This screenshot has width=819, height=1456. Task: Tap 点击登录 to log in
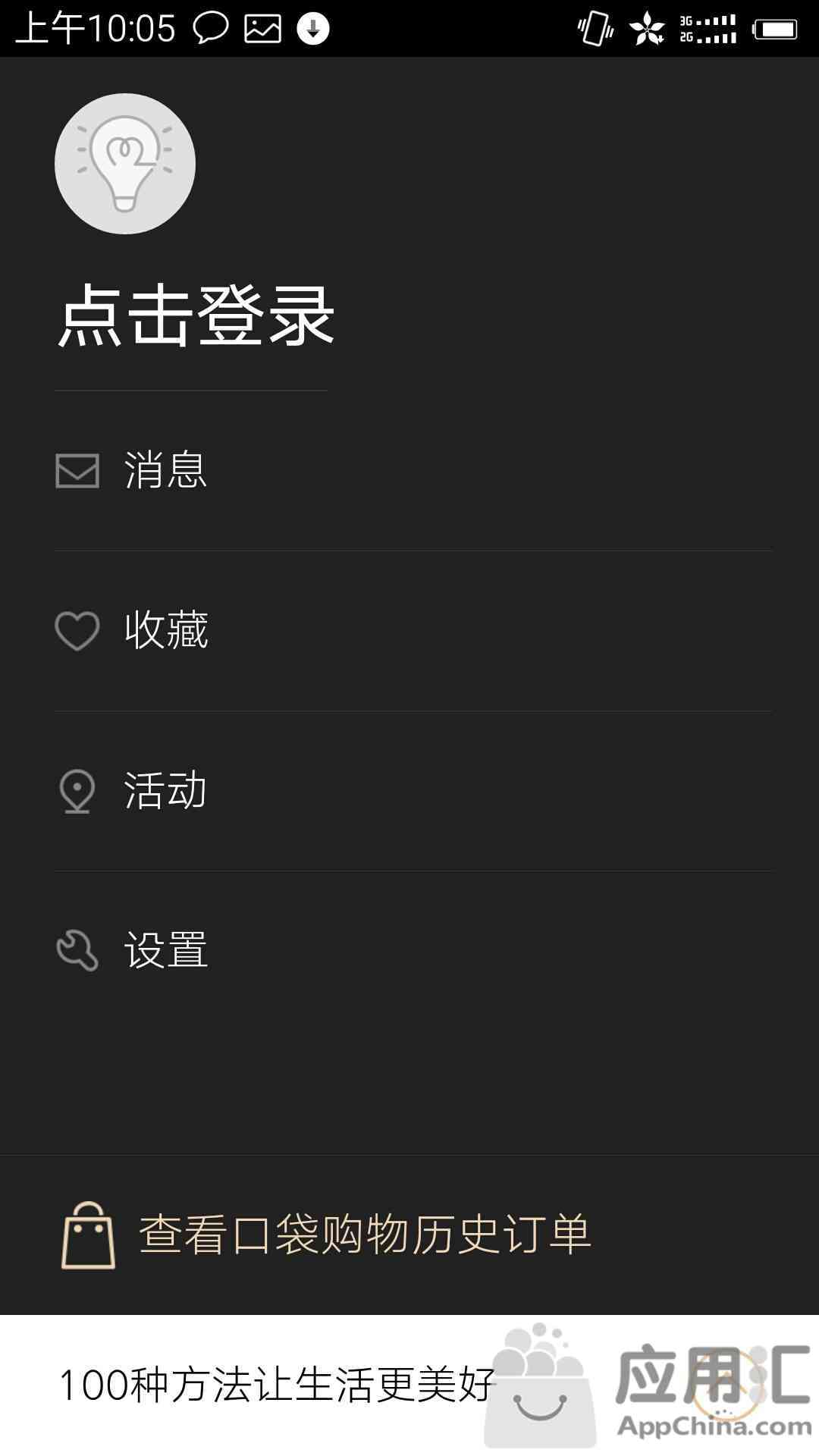(x=196, y=317)
